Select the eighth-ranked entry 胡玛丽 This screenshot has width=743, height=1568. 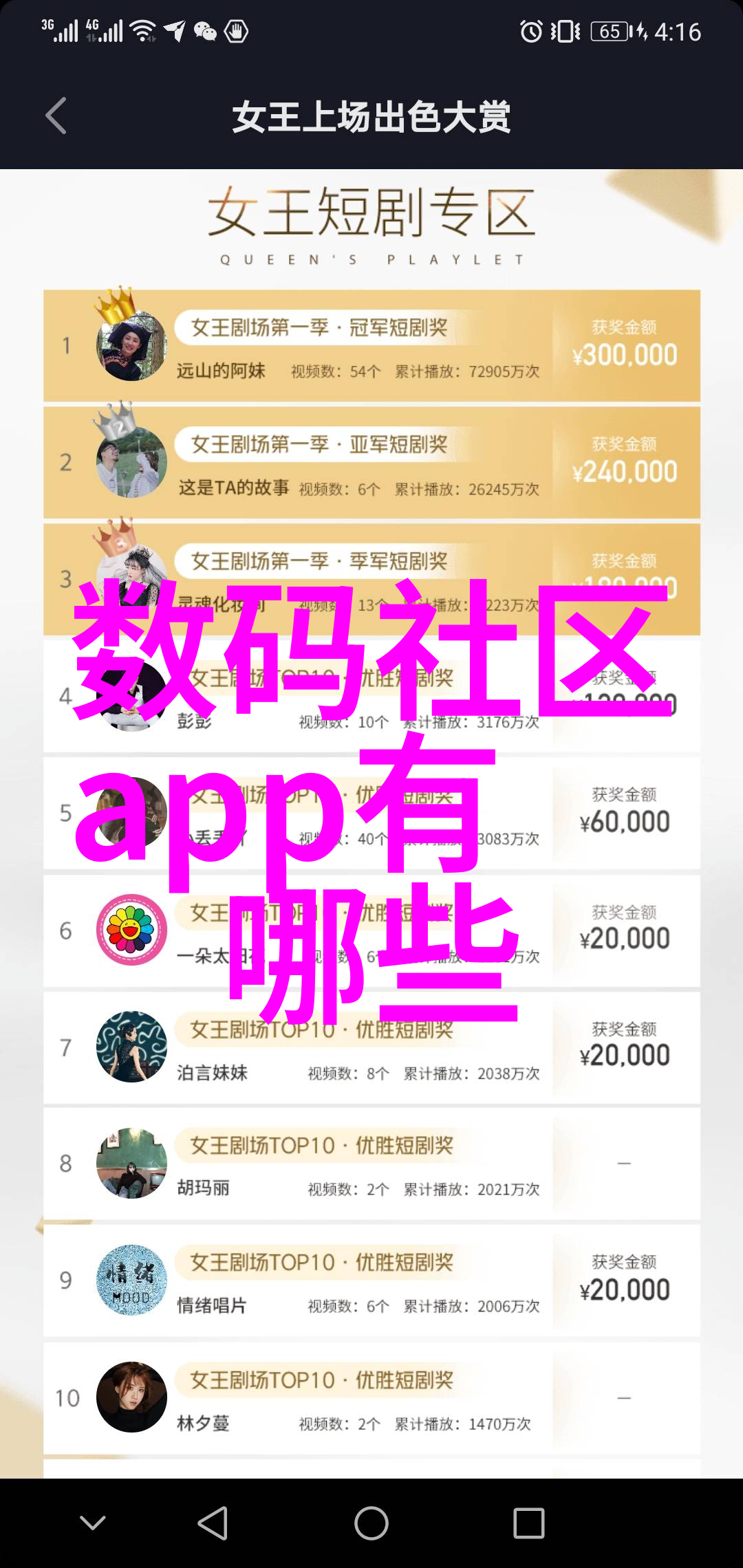click(371, 1164)
